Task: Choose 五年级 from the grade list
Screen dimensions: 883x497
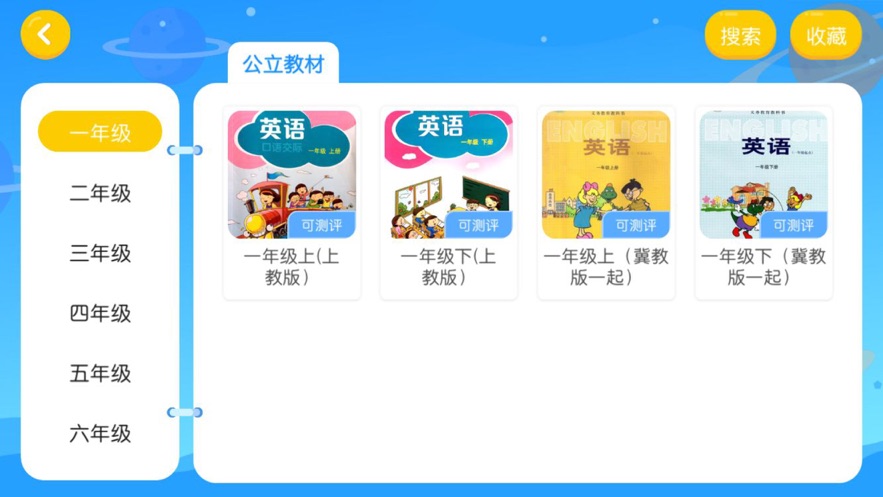Action: tap(100, 373)
